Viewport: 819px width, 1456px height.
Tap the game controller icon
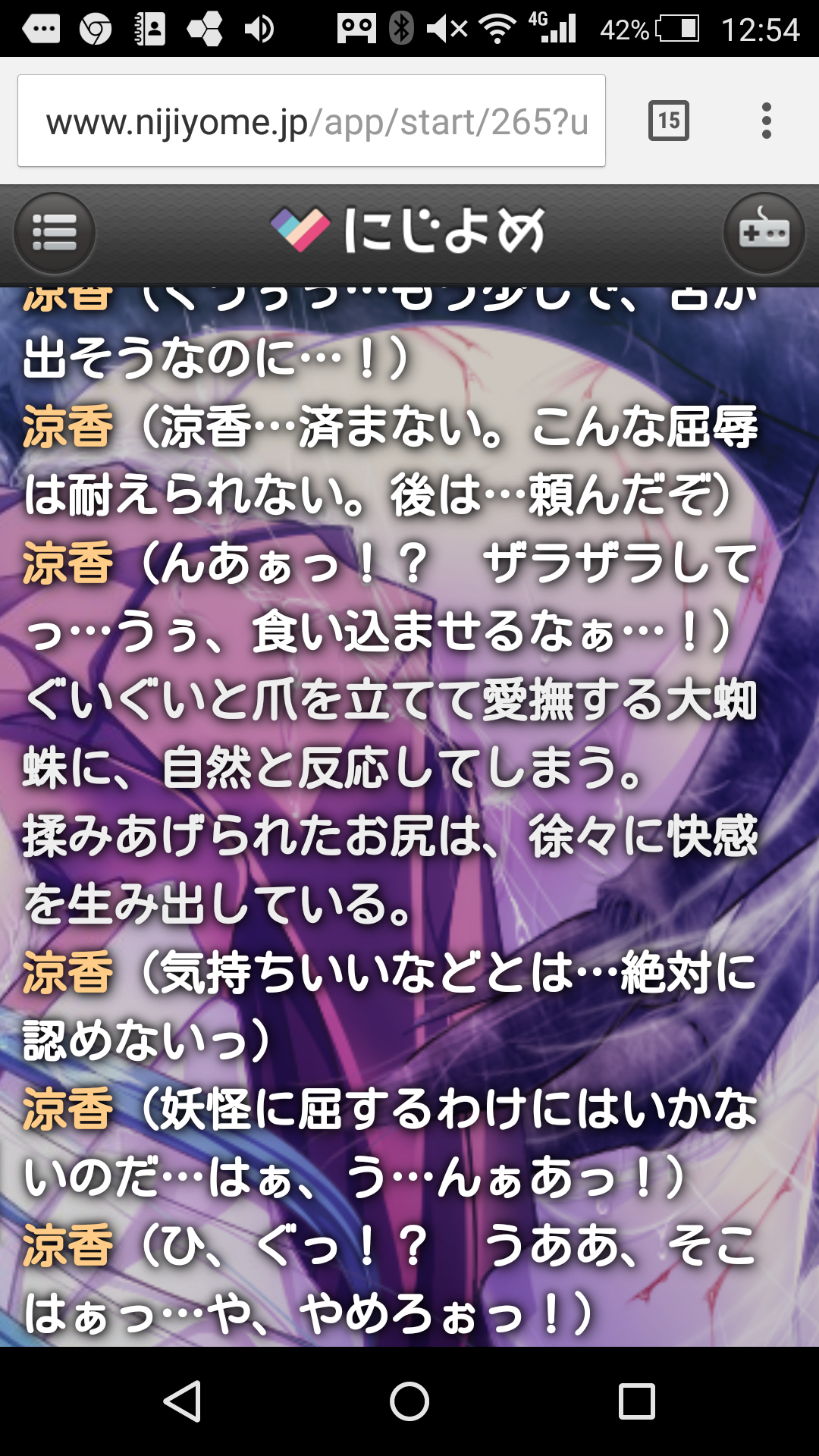click(x=764, y=233)
